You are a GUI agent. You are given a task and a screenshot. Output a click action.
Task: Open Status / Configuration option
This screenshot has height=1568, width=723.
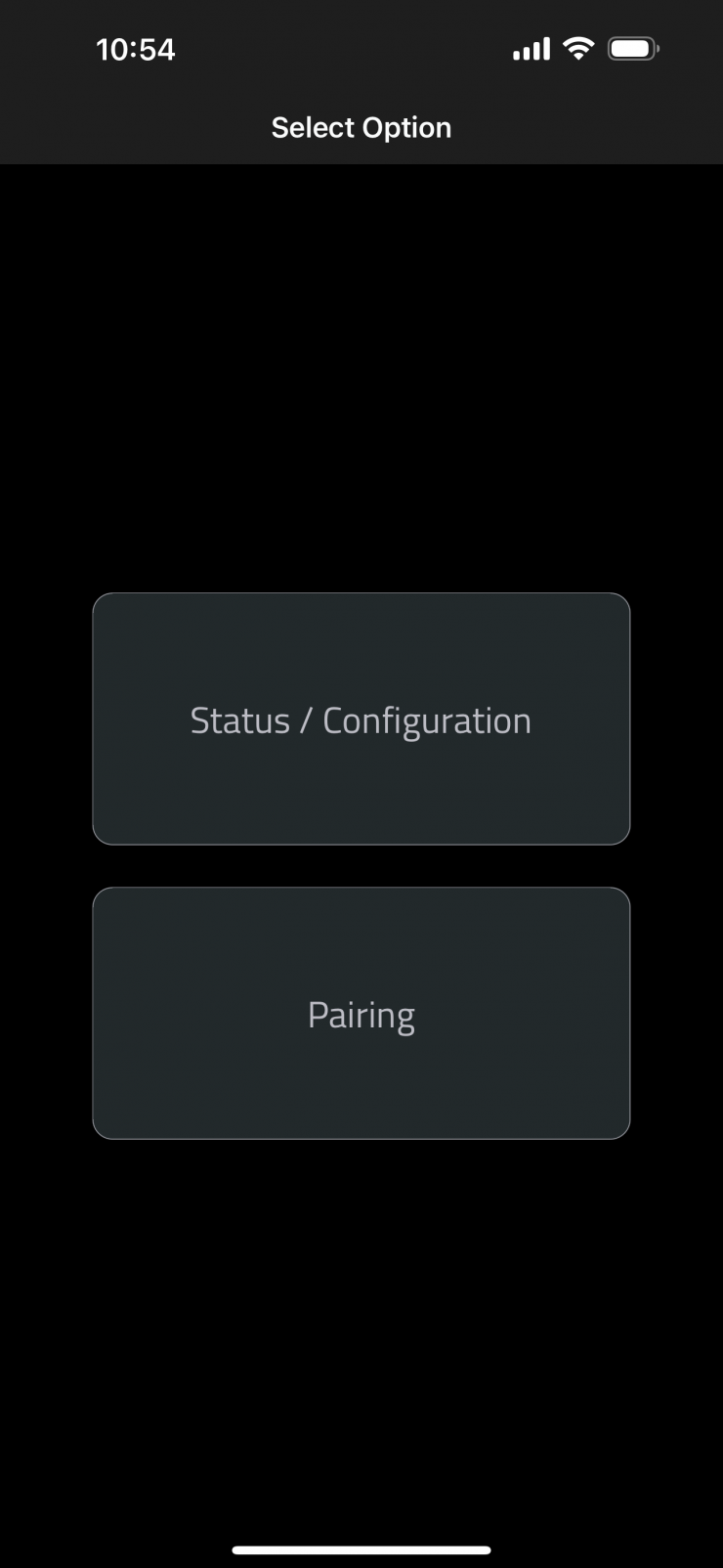pyautogui.click(x=361, y=719)
